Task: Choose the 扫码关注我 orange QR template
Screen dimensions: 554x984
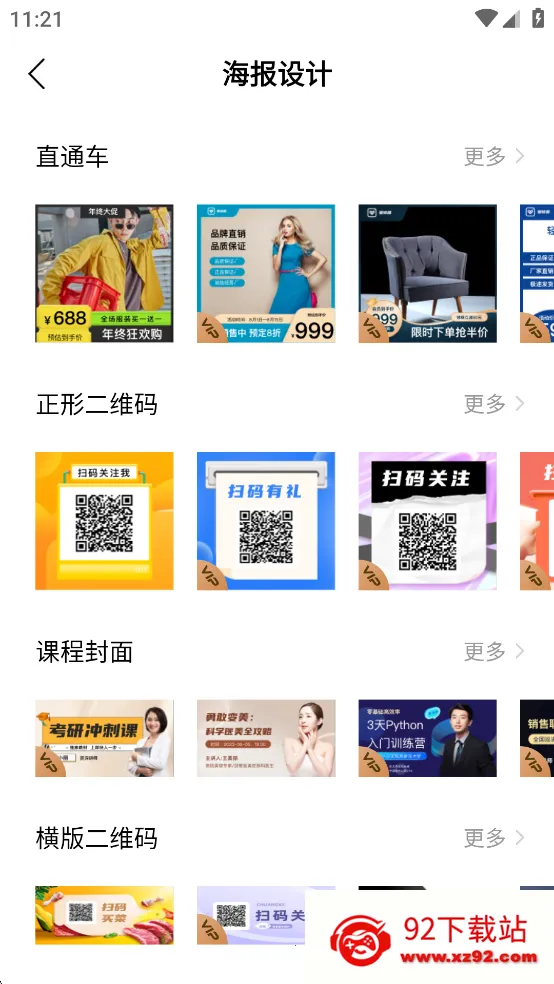Action: click(104, 521)
